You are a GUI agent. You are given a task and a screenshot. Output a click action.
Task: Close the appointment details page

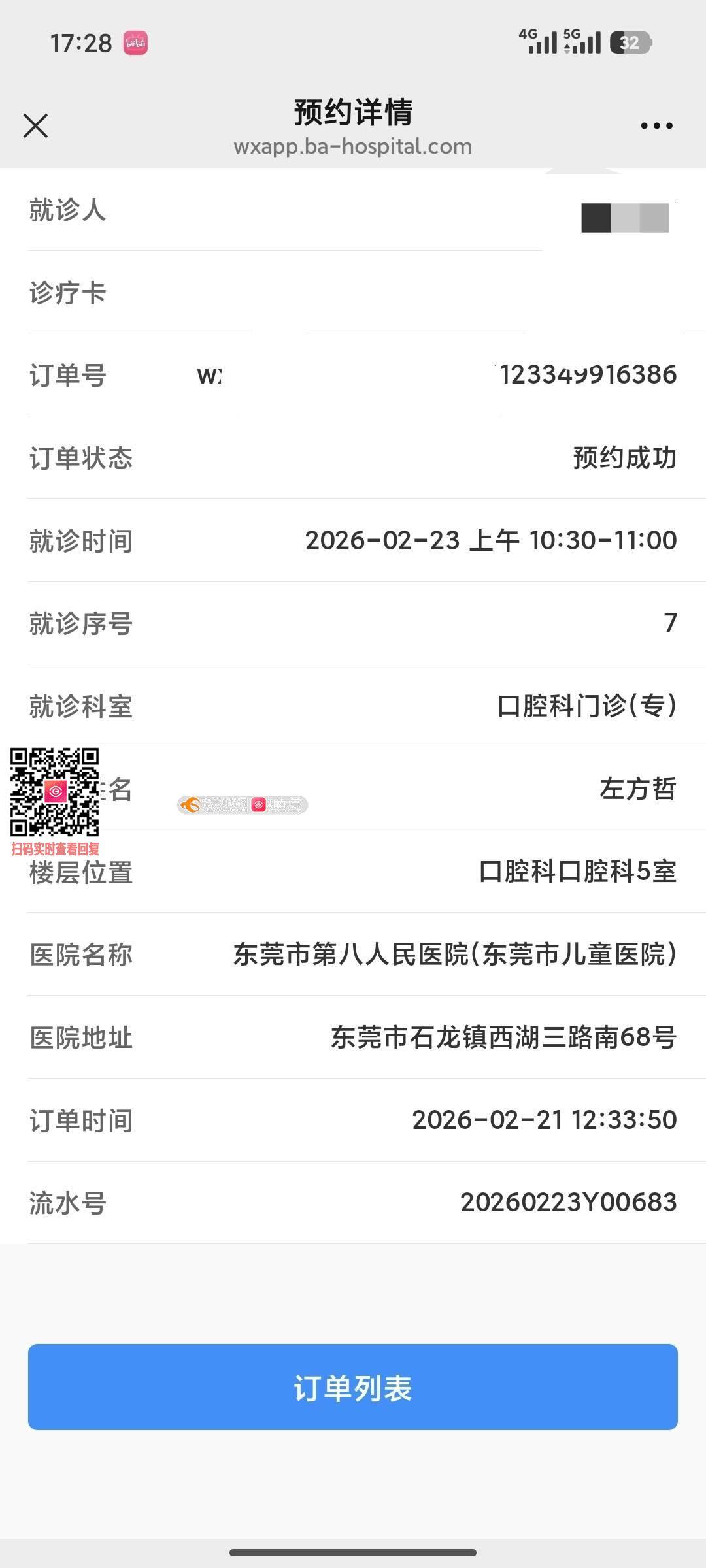36,125
